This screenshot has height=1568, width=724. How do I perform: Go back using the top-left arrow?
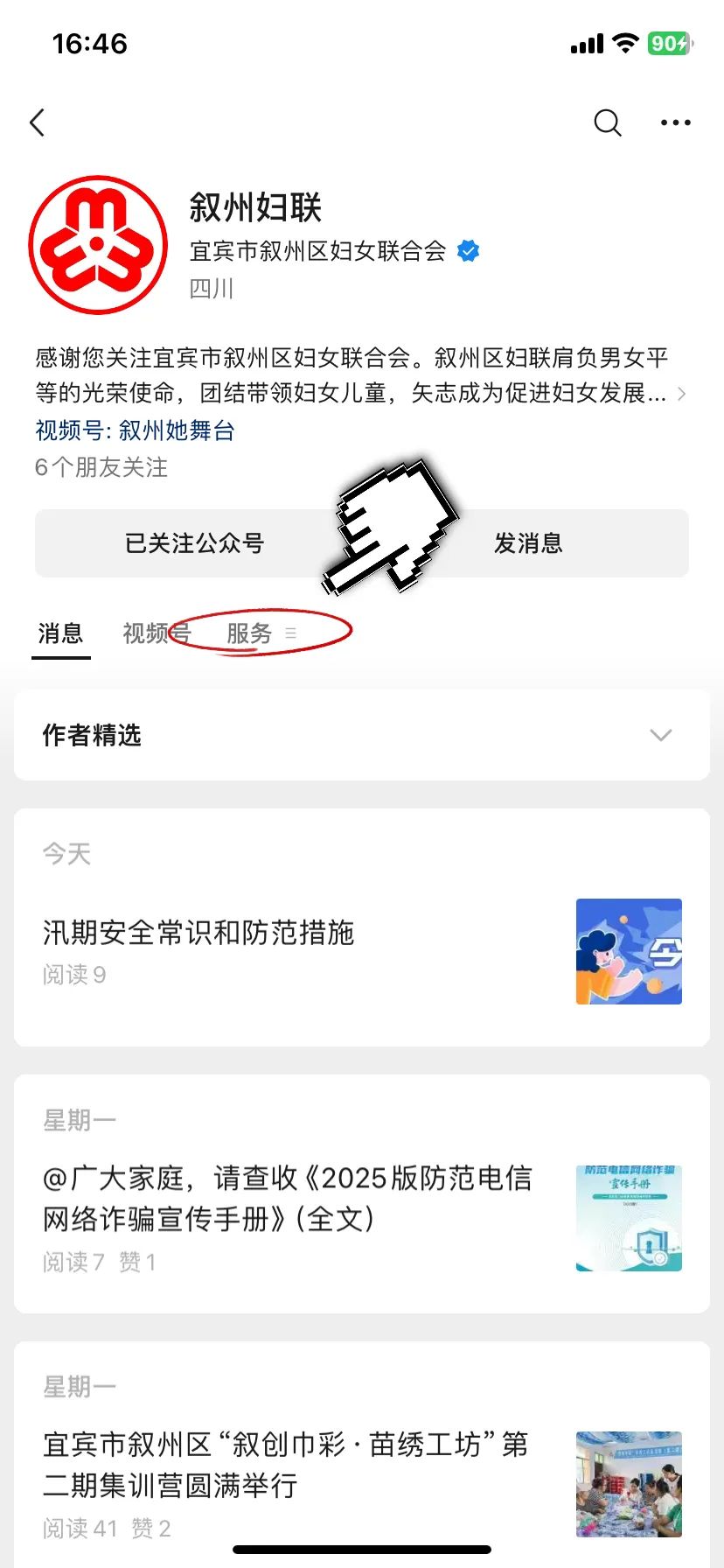point(38,122)
